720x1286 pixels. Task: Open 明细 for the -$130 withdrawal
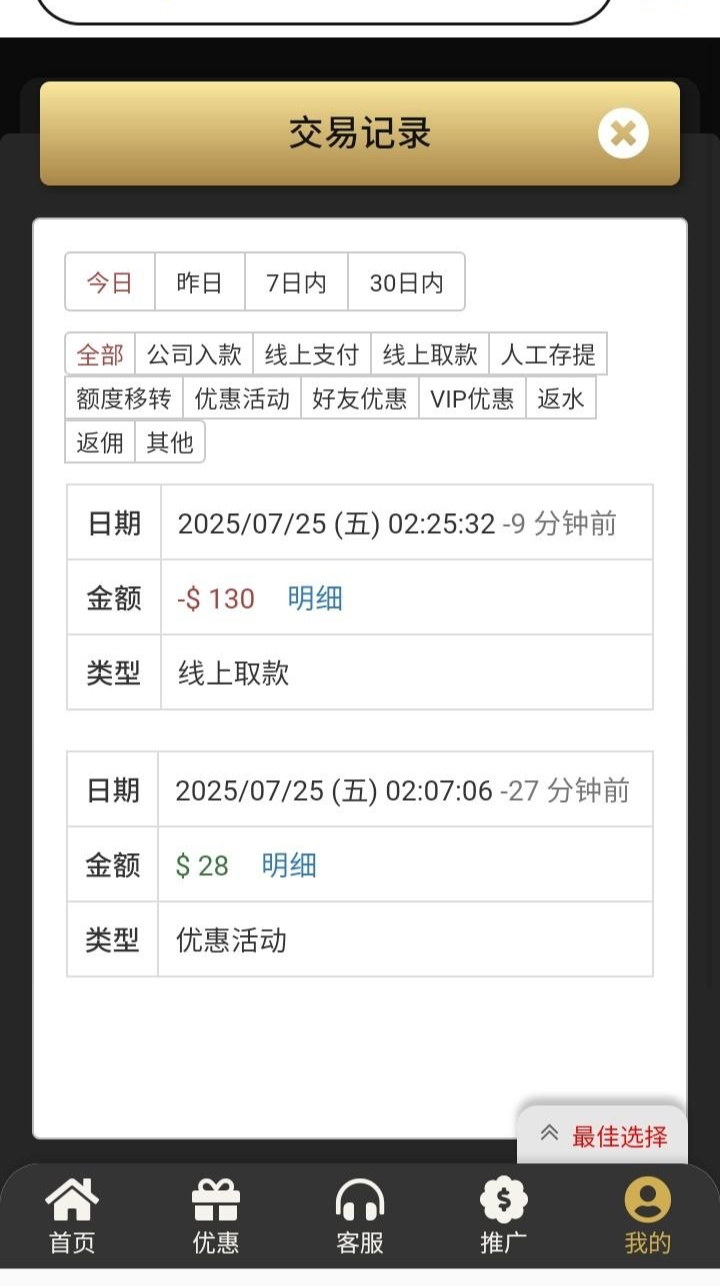click(315, 598)
